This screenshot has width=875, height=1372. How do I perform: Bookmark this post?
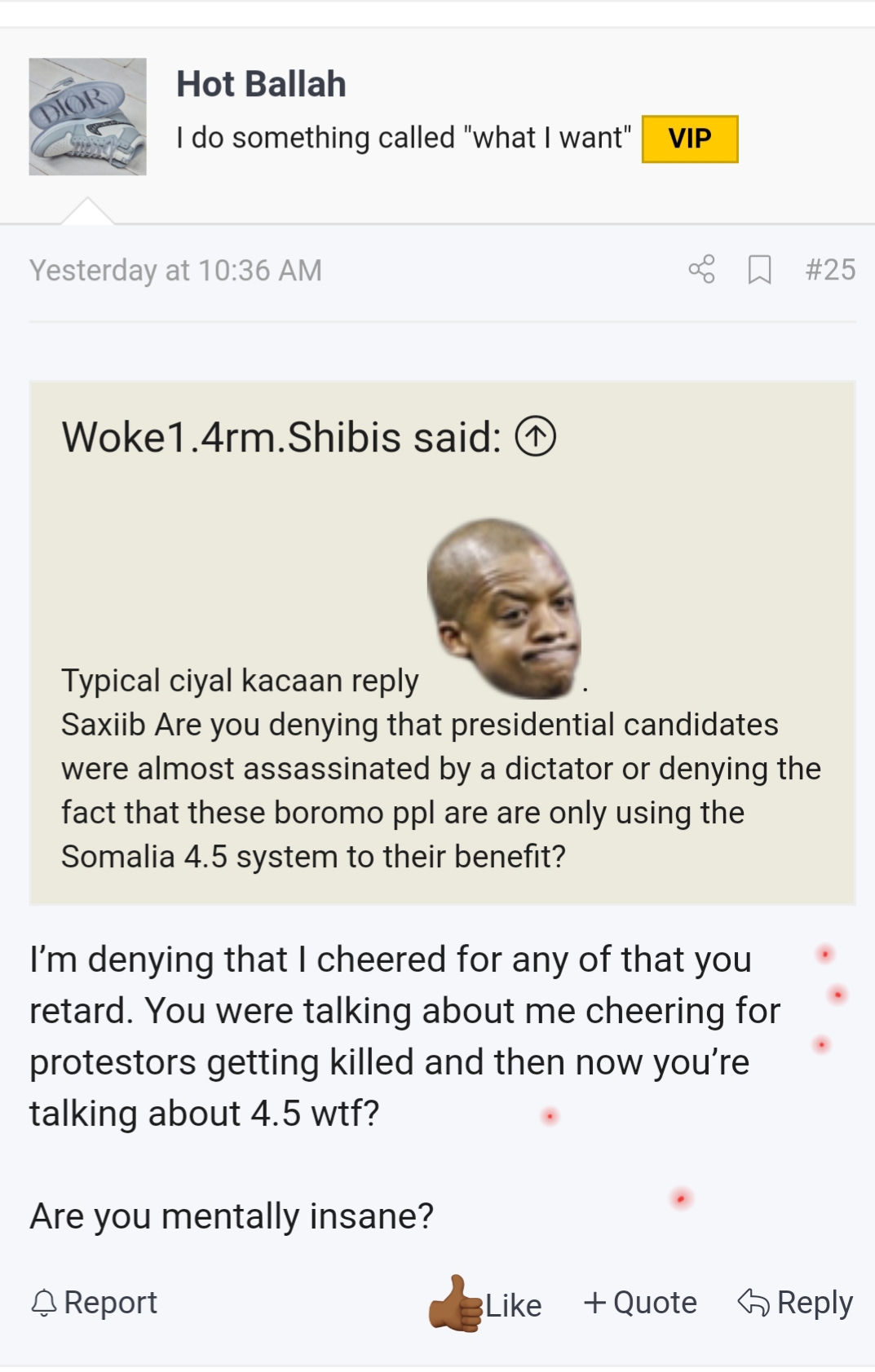coord(759,269)
